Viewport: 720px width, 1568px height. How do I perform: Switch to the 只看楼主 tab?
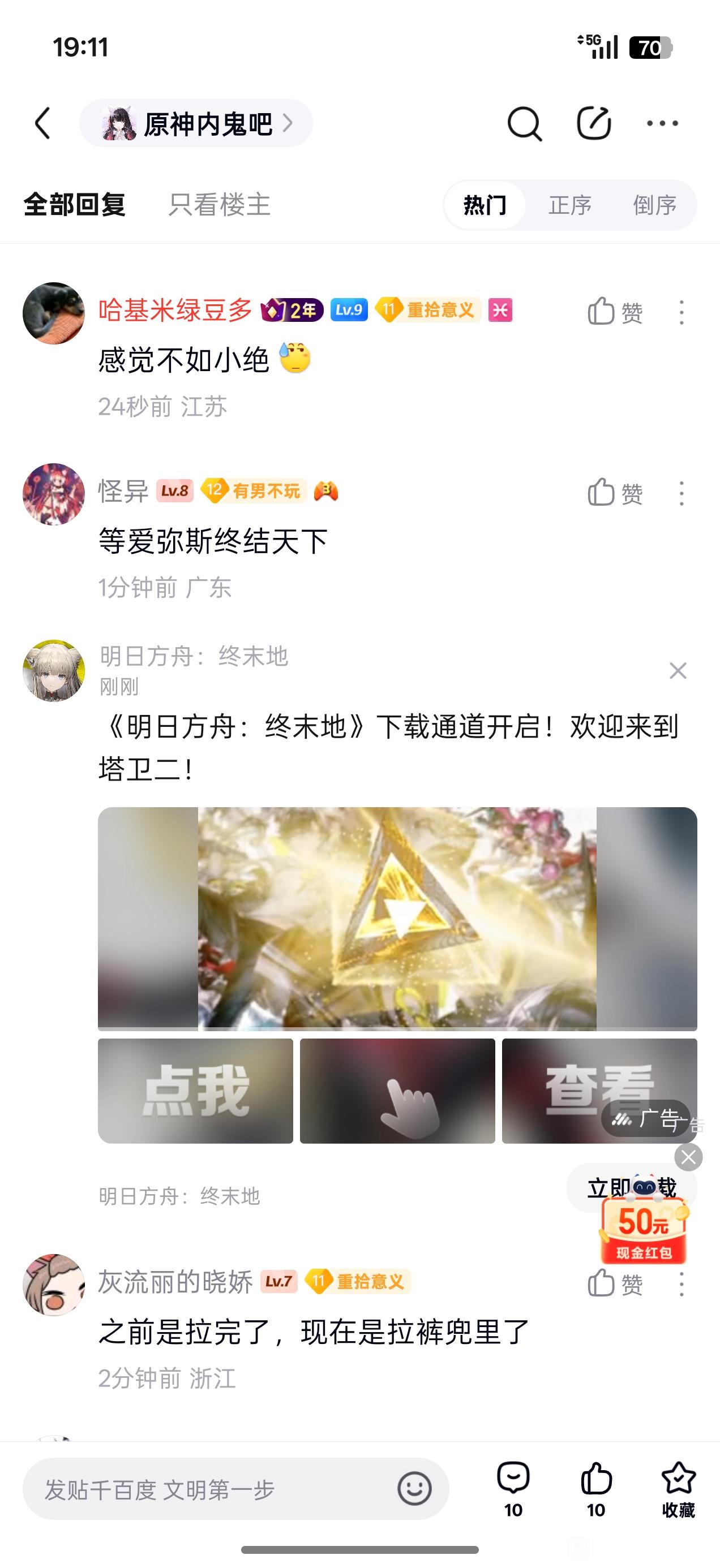pyautogui.click(x=219, y=205)
